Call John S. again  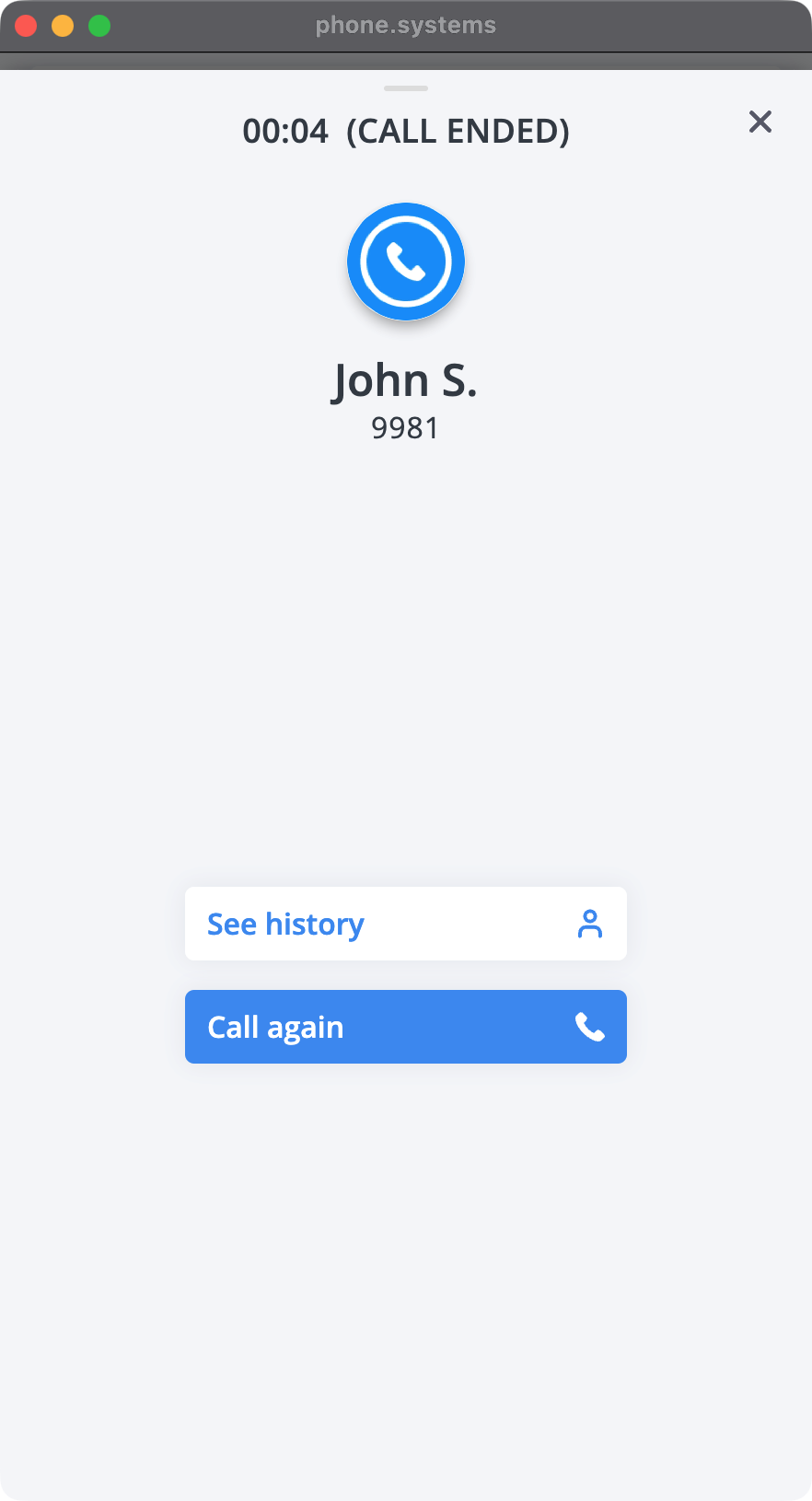(405, 1027)
